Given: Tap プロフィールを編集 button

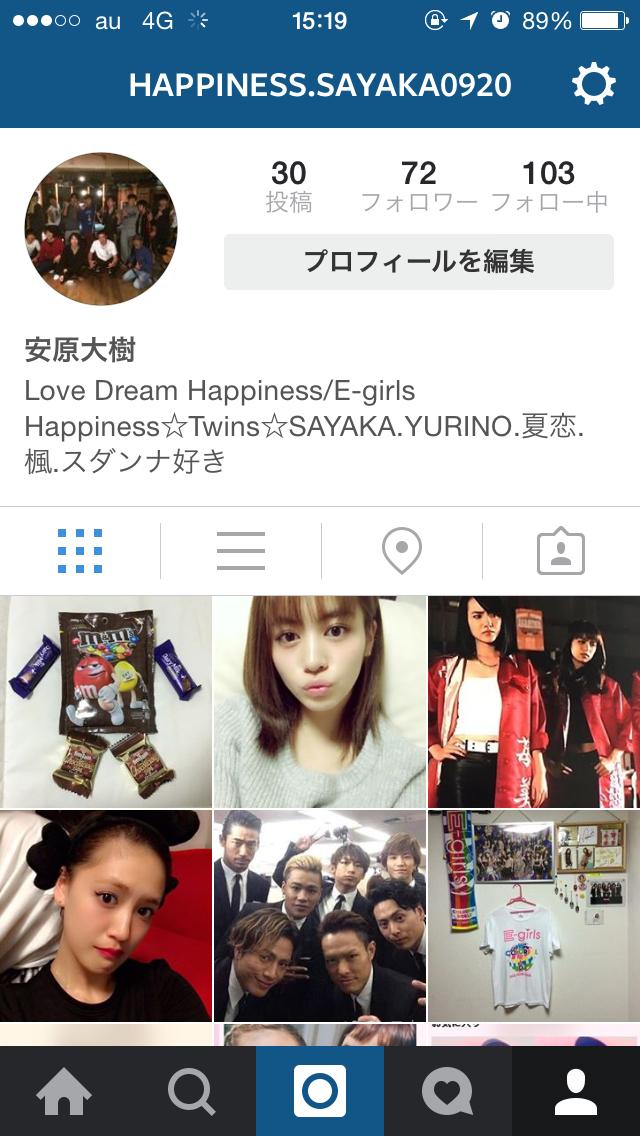Looking at the screenshot, I should [x=418, y=262].
